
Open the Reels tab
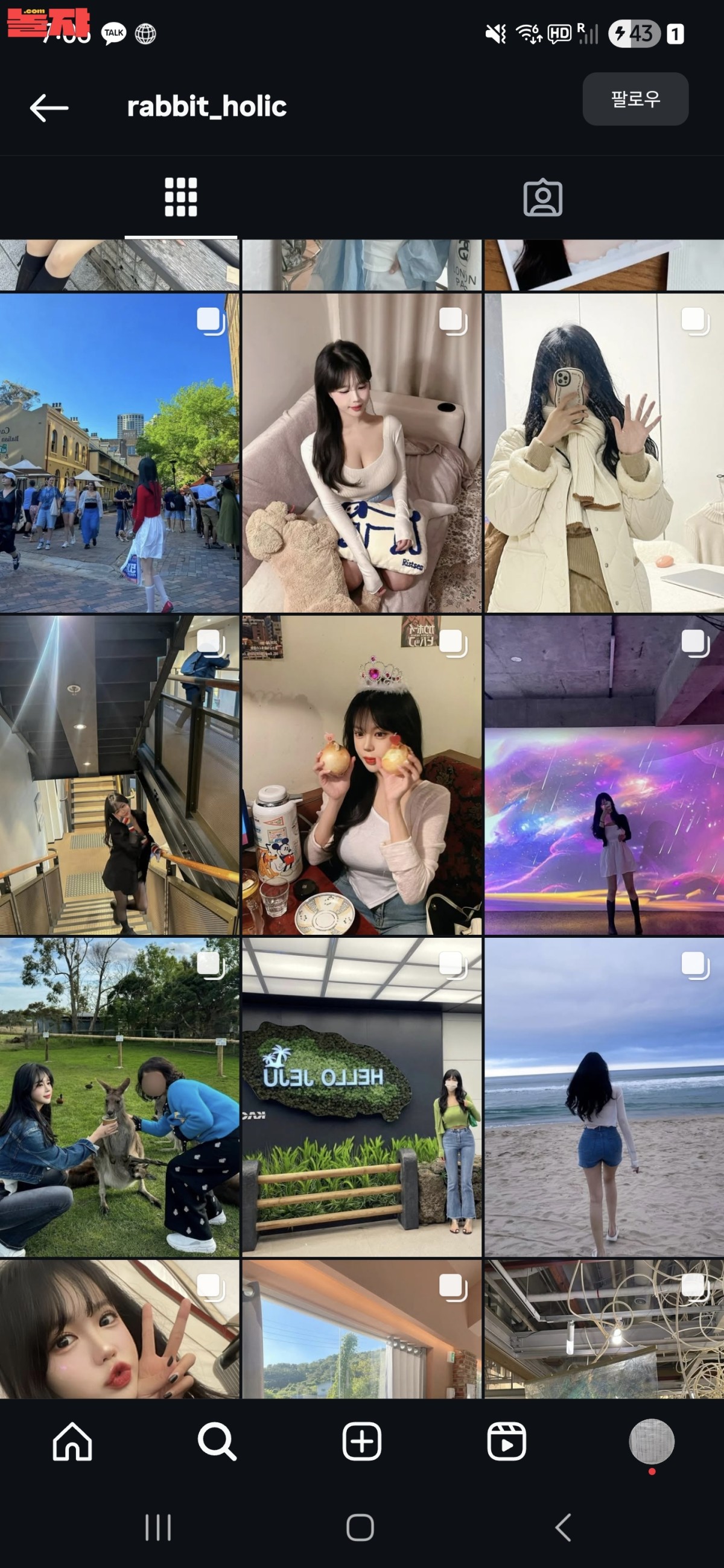(507, 1441)
